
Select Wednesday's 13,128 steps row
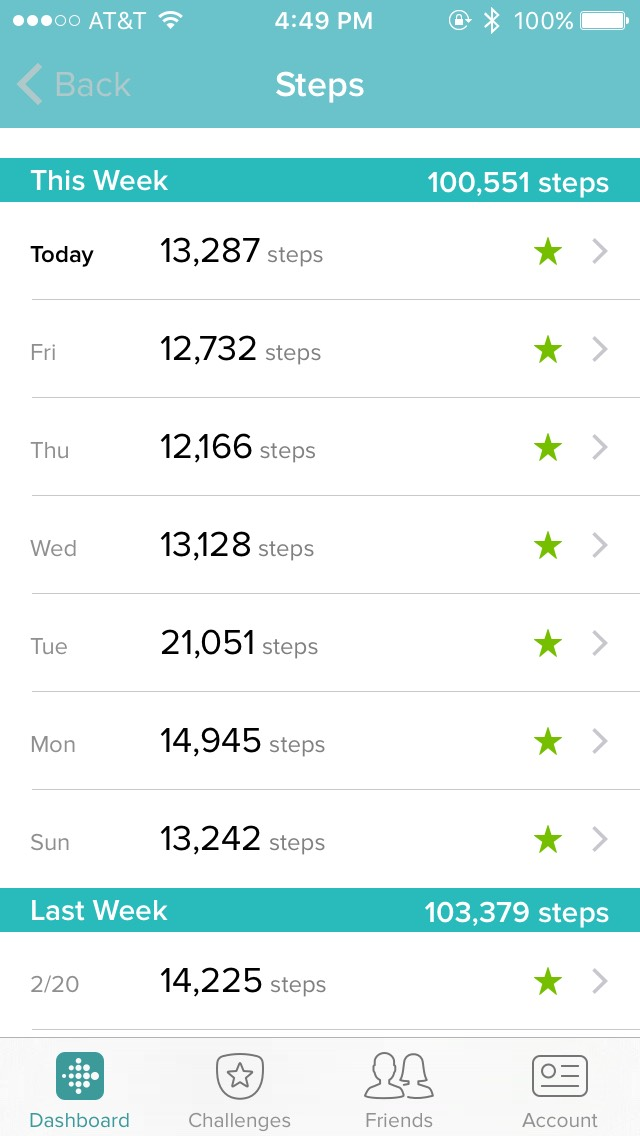point(320,546)
